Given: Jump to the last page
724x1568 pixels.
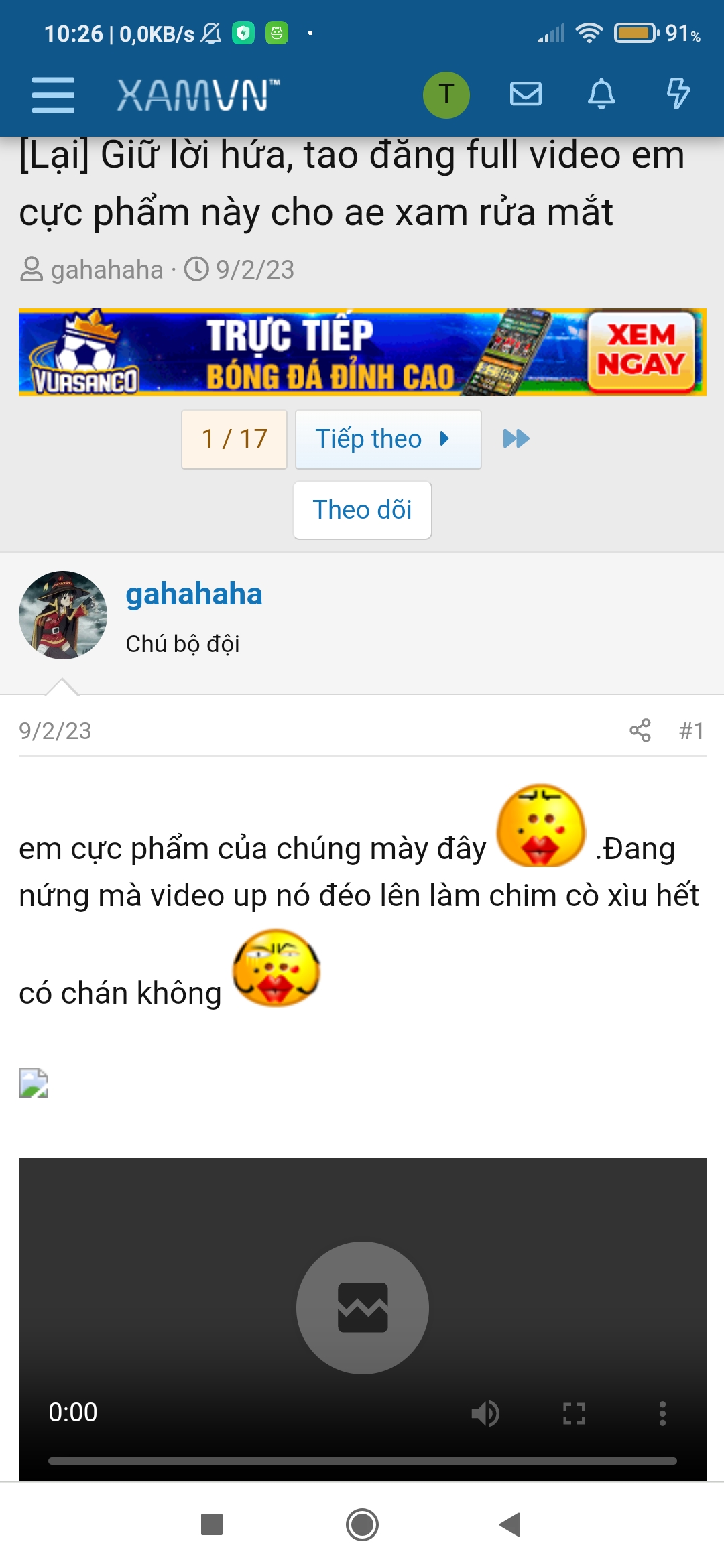Looking at the screenshot, I should 516,439.
